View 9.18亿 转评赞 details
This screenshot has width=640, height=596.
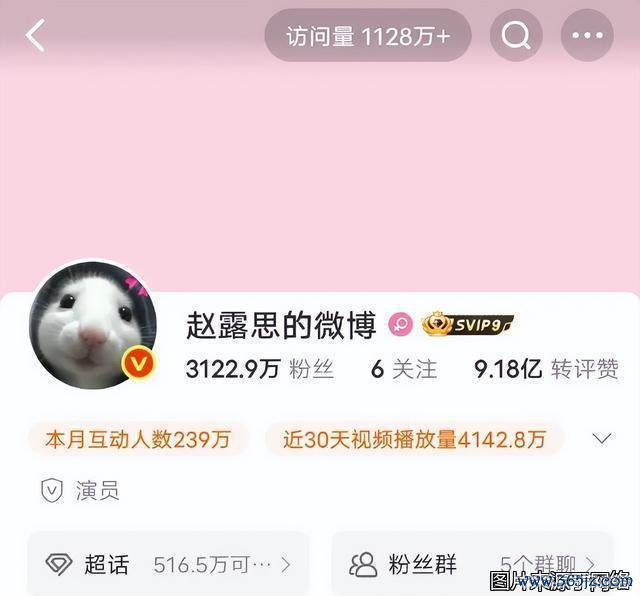546,369
